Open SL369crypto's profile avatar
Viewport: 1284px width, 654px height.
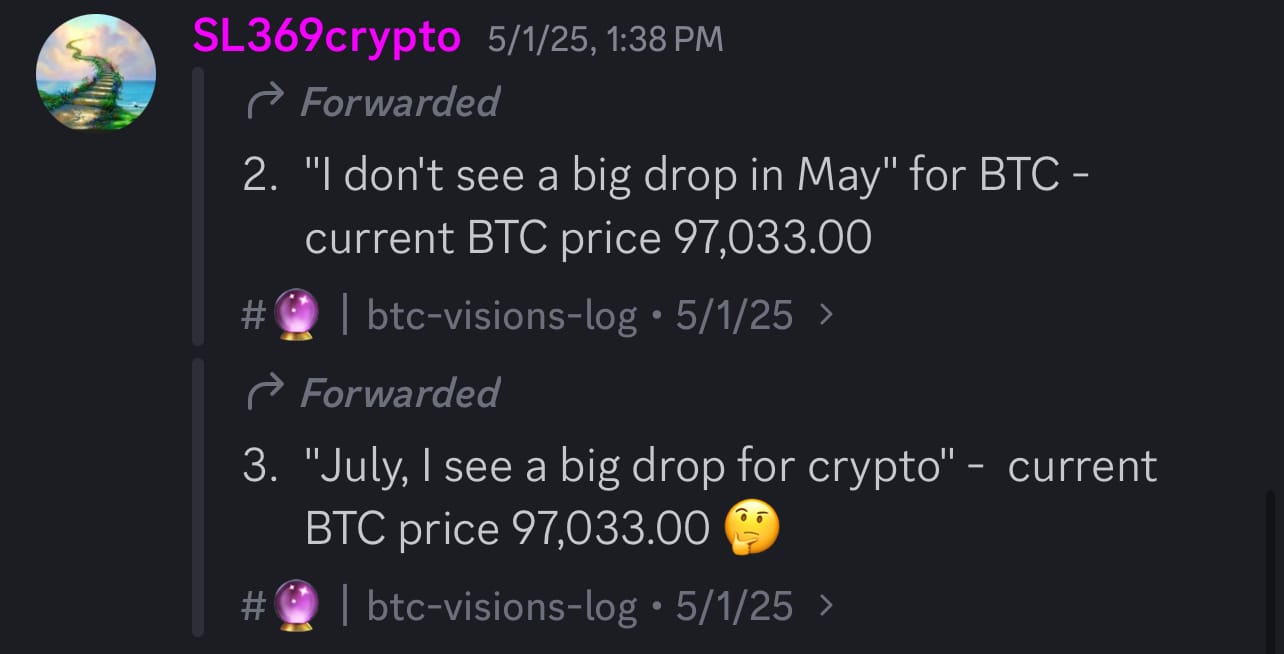click(96, 72)
